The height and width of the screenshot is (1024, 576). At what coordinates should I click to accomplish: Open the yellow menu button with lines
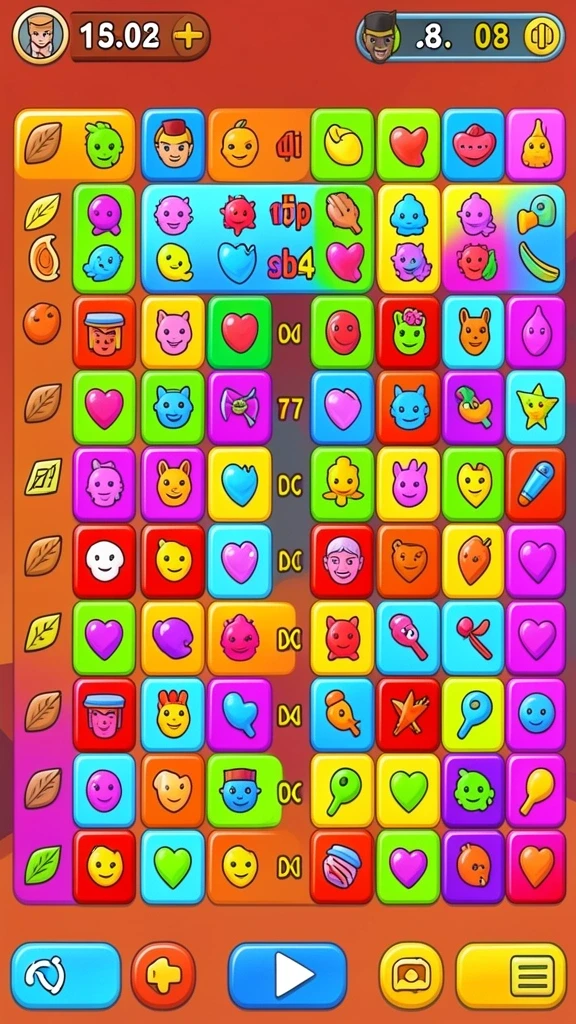pos(511,976)
